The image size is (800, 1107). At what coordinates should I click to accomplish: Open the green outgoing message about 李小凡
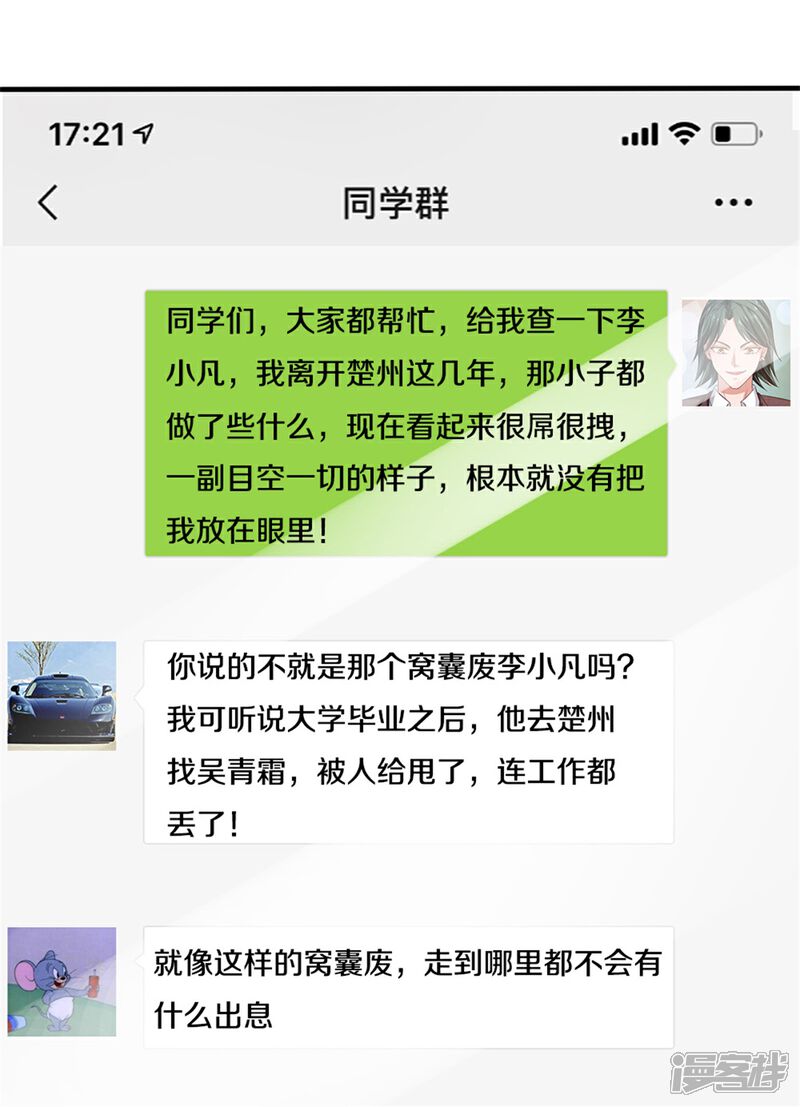pyautogui.click(x=407, y=420)
